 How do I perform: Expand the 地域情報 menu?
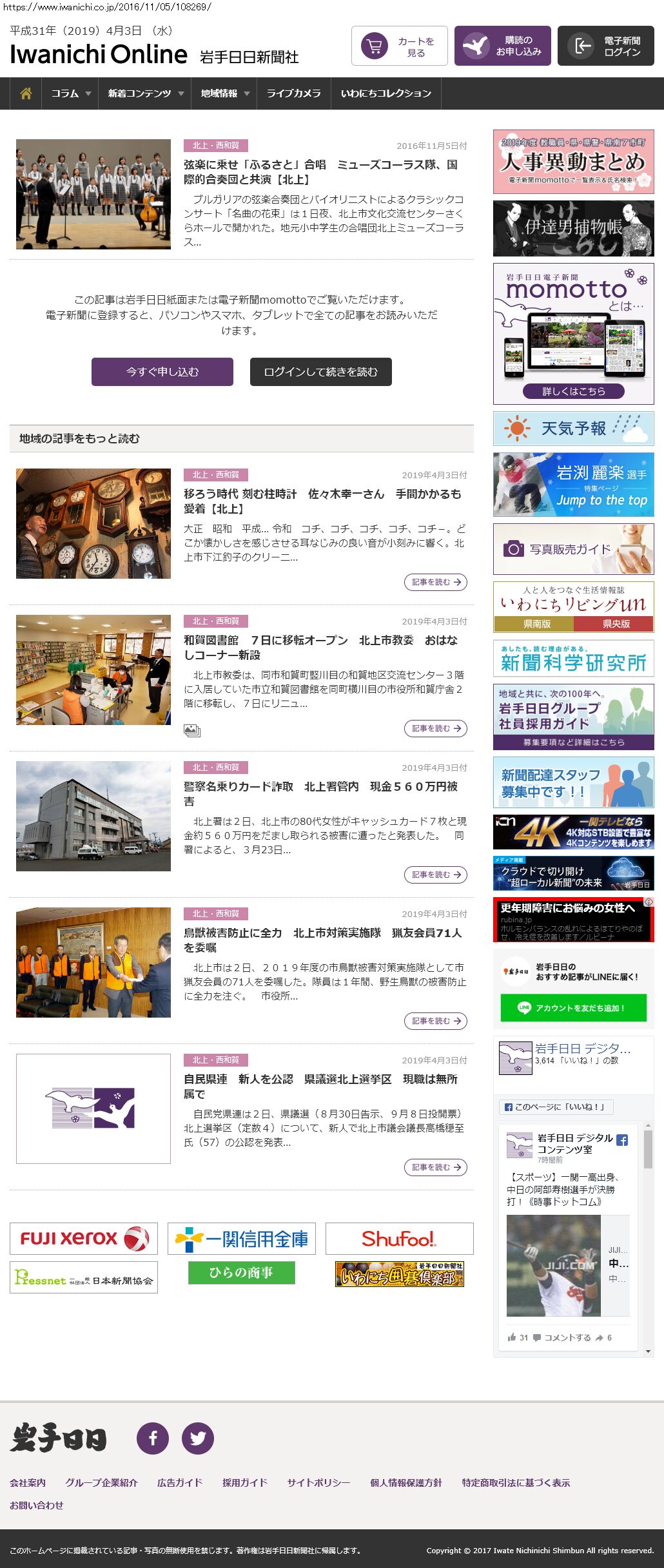[x=224, y=93]
